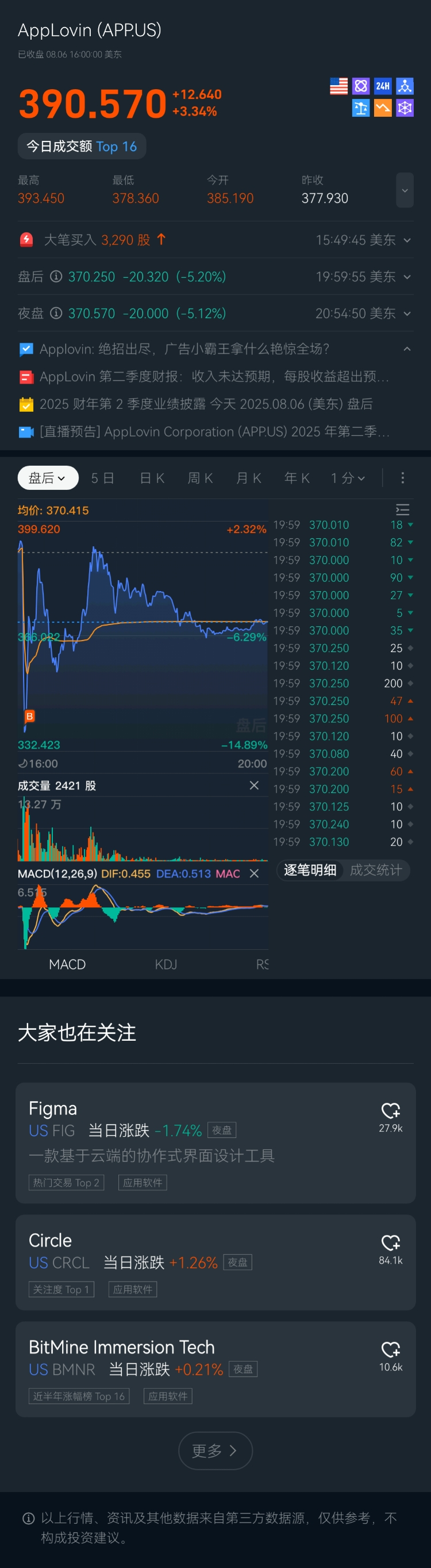This screenshot has height=1568, width=431.
Task: Open the 今日成交额 Top 16 ranking chip
Action: point(82,147)
